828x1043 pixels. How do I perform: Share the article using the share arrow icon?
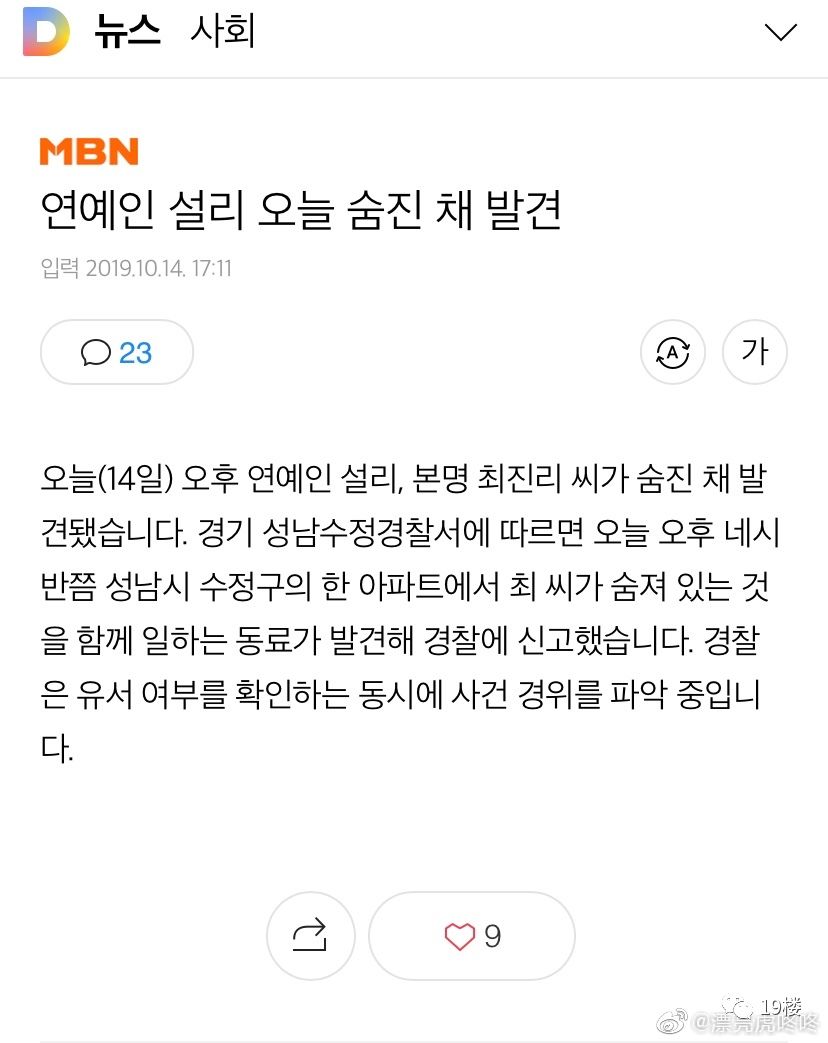pos(310,936)
